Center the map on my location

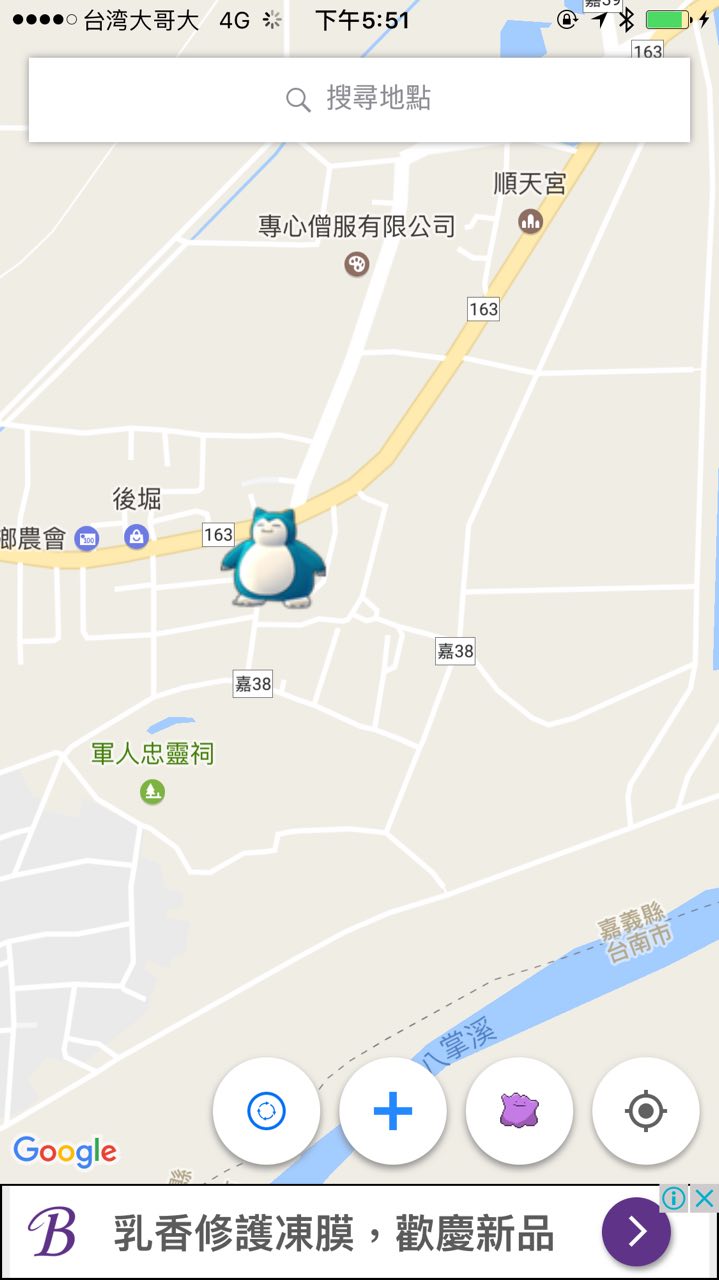click(x=645, y=1111)
